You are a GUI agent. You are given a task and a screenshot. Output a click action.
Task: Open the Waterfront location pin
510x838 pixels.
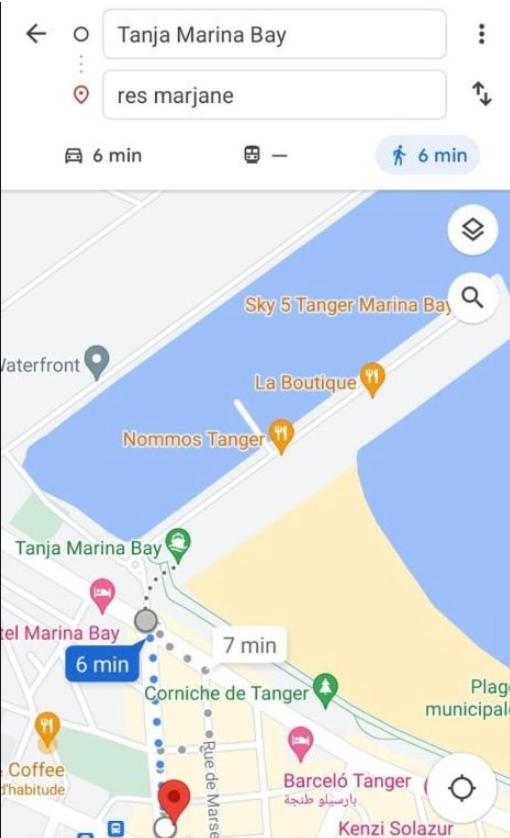click(97, 362)
